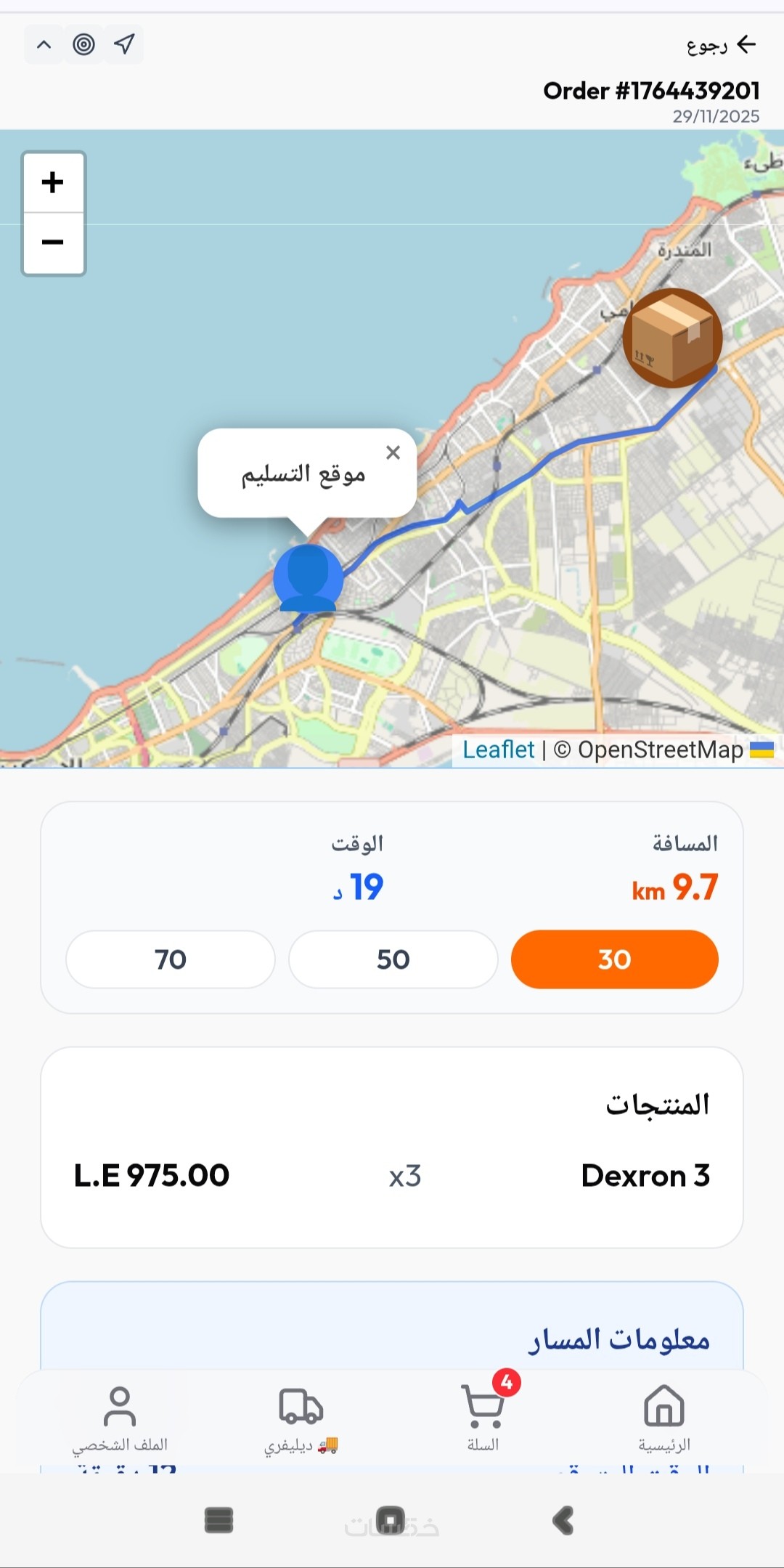Tap the blue delivery location marker
Viewport: 784px width, 1568px height.
308,578
